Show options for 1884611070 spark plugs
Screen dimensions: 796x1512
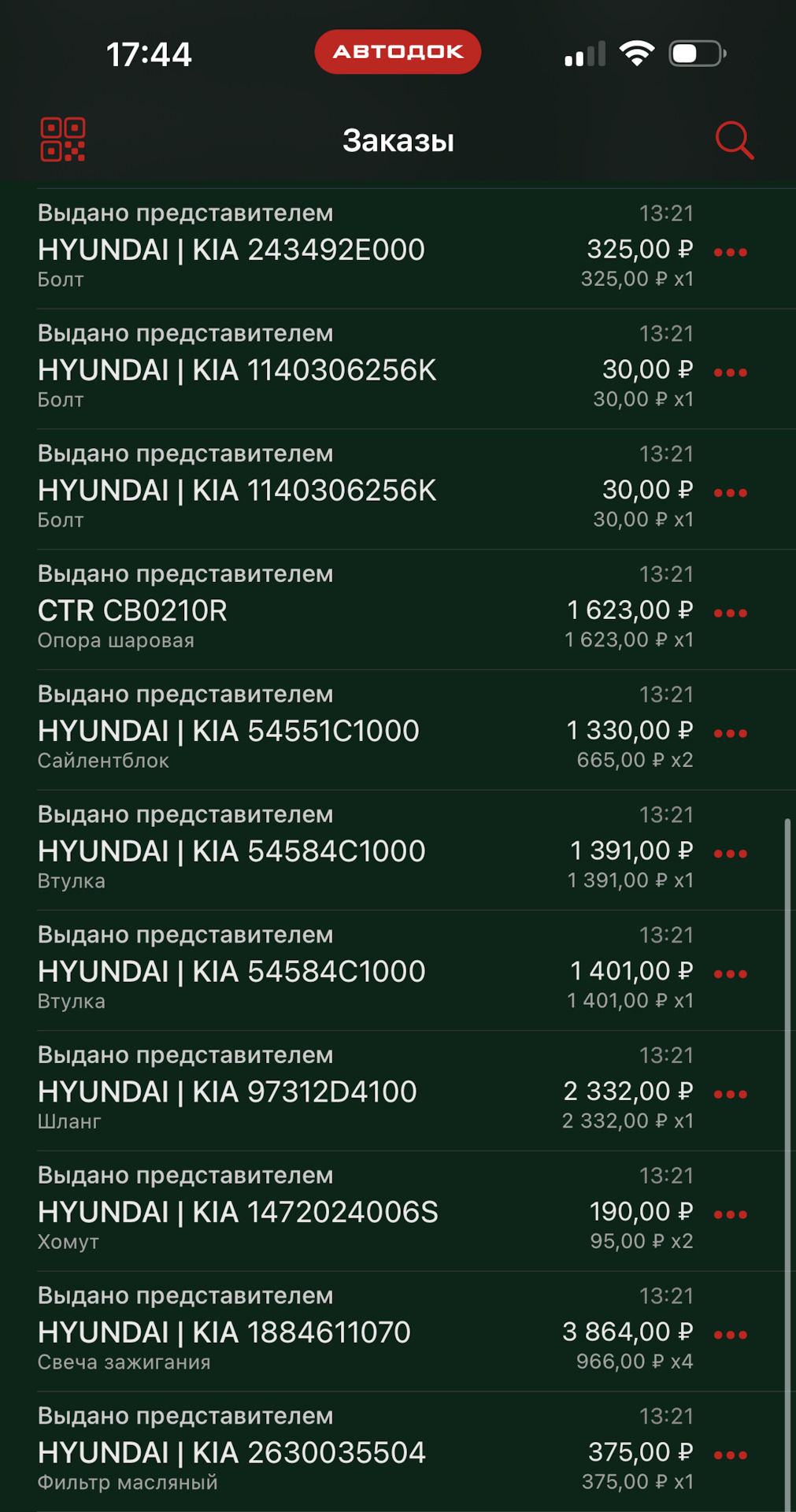point(730,1335)
